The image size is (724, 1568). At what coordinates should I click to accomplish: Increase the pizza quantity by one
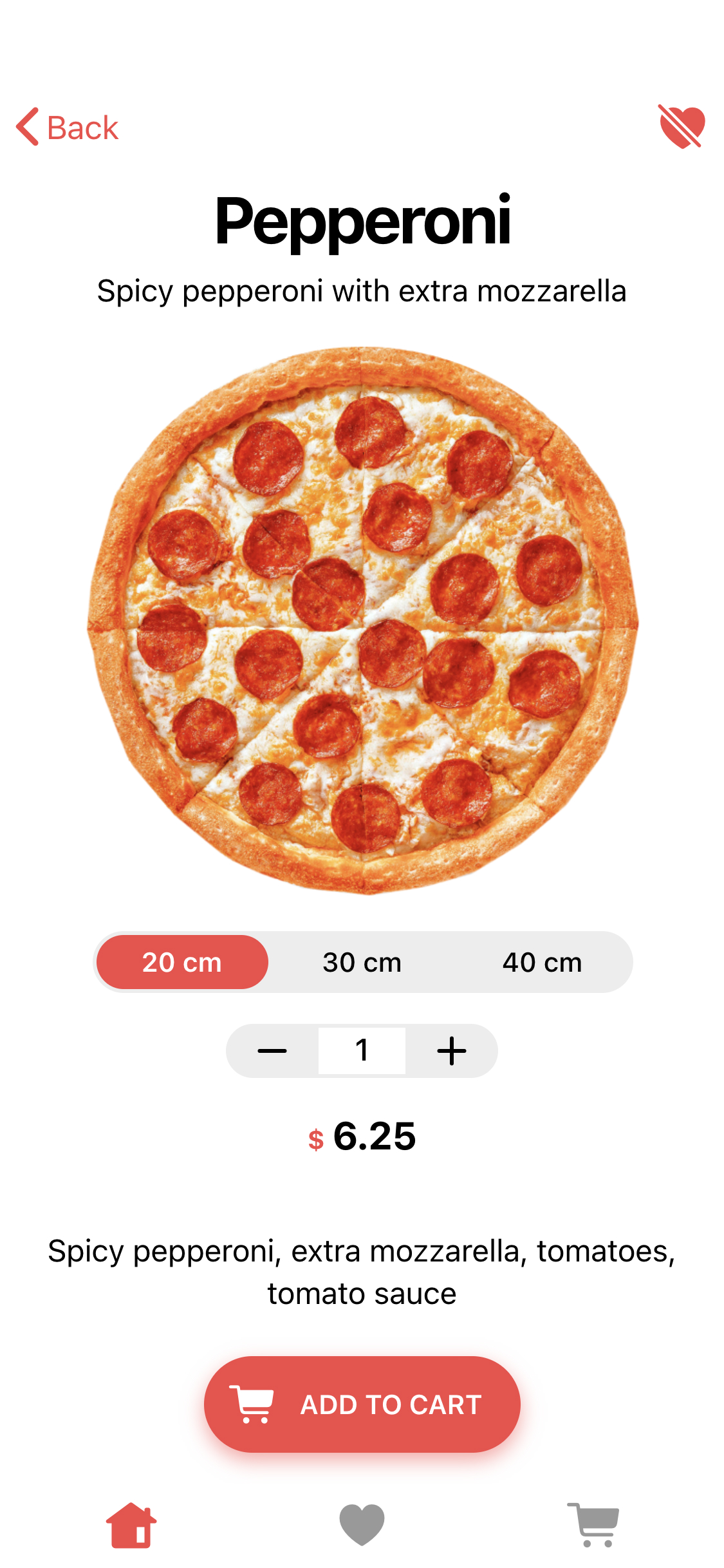pyautogui.click(x=452, y=1051)
